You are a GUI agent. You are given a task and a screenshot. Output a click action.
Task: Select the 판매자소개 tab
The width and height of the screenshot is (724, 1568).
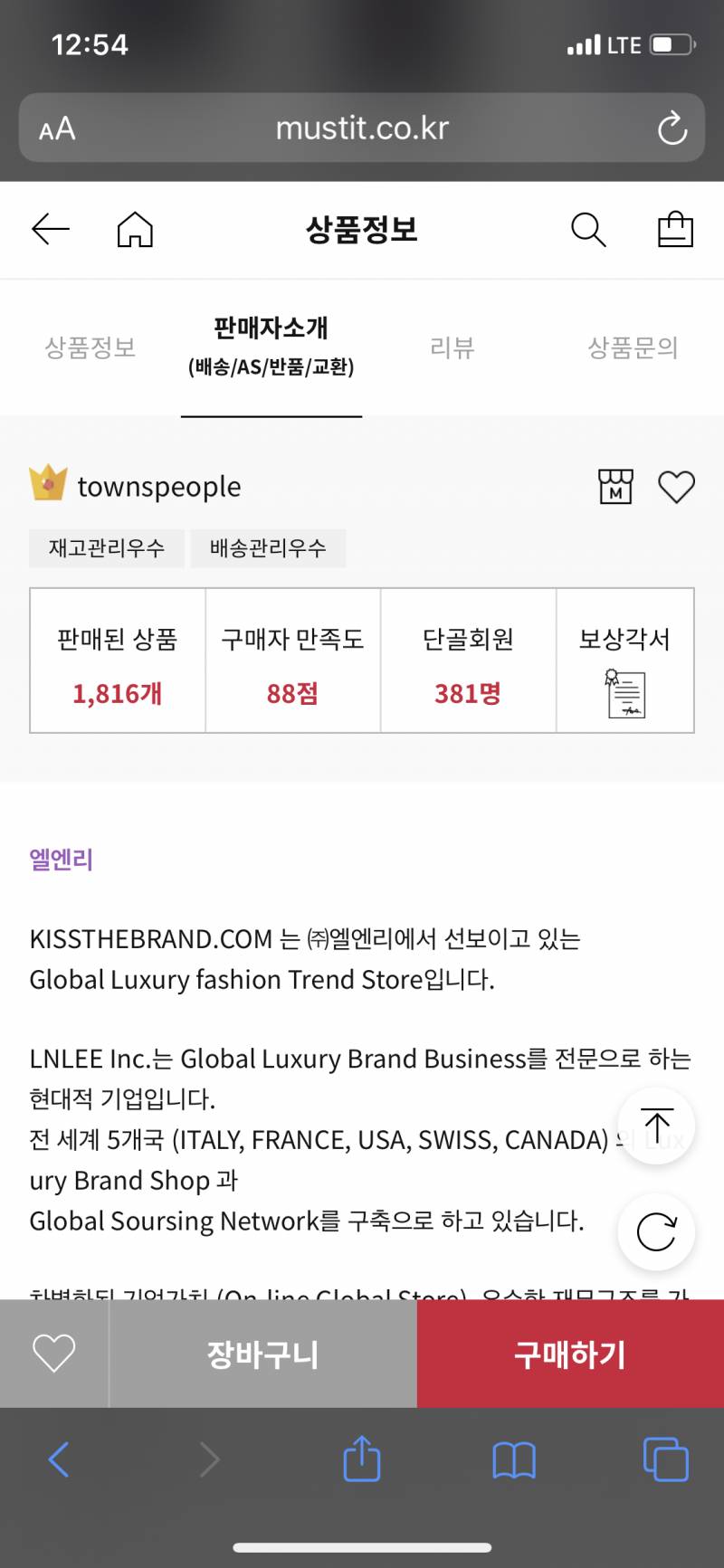click(271, 346)
